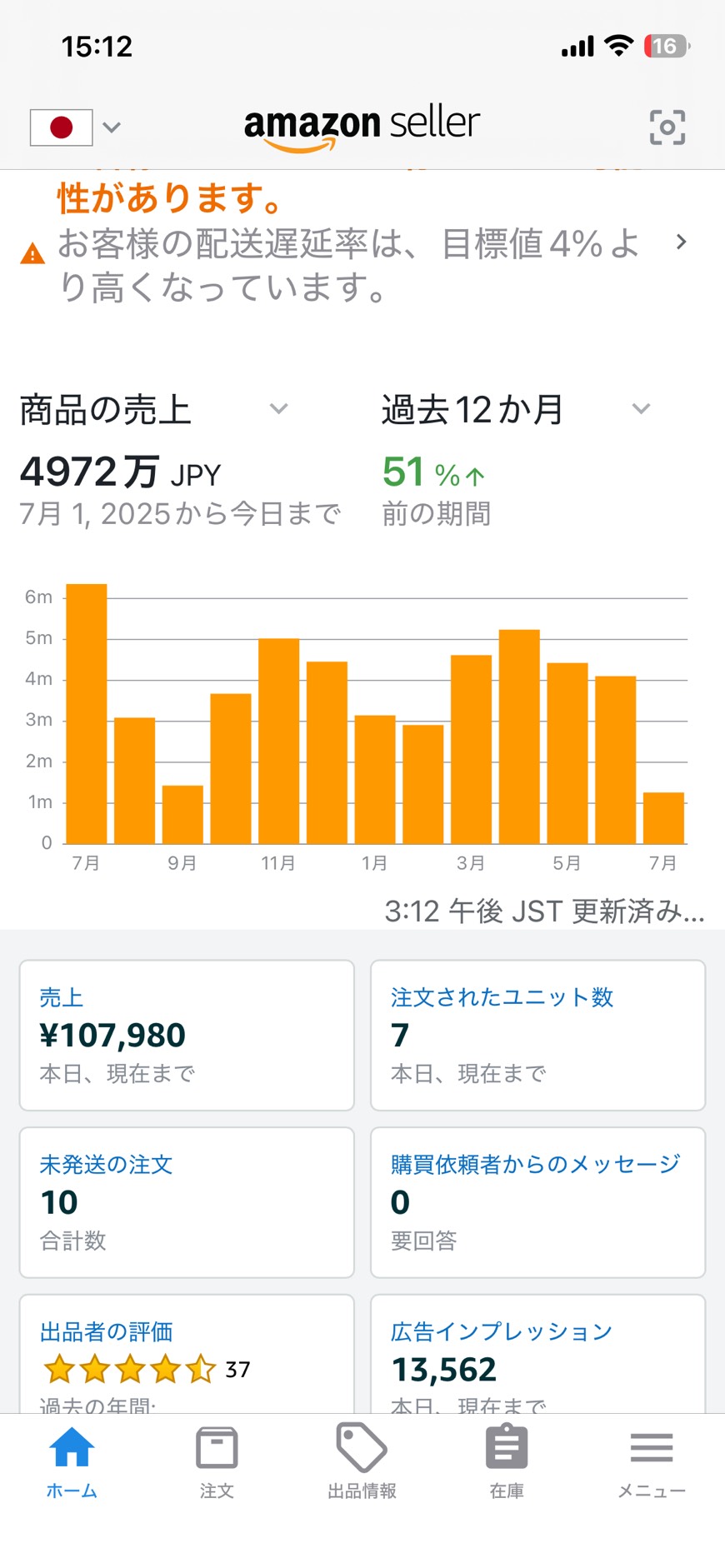Open 購買依頼者からのメッセージ card

click(x=538, y=1202)
